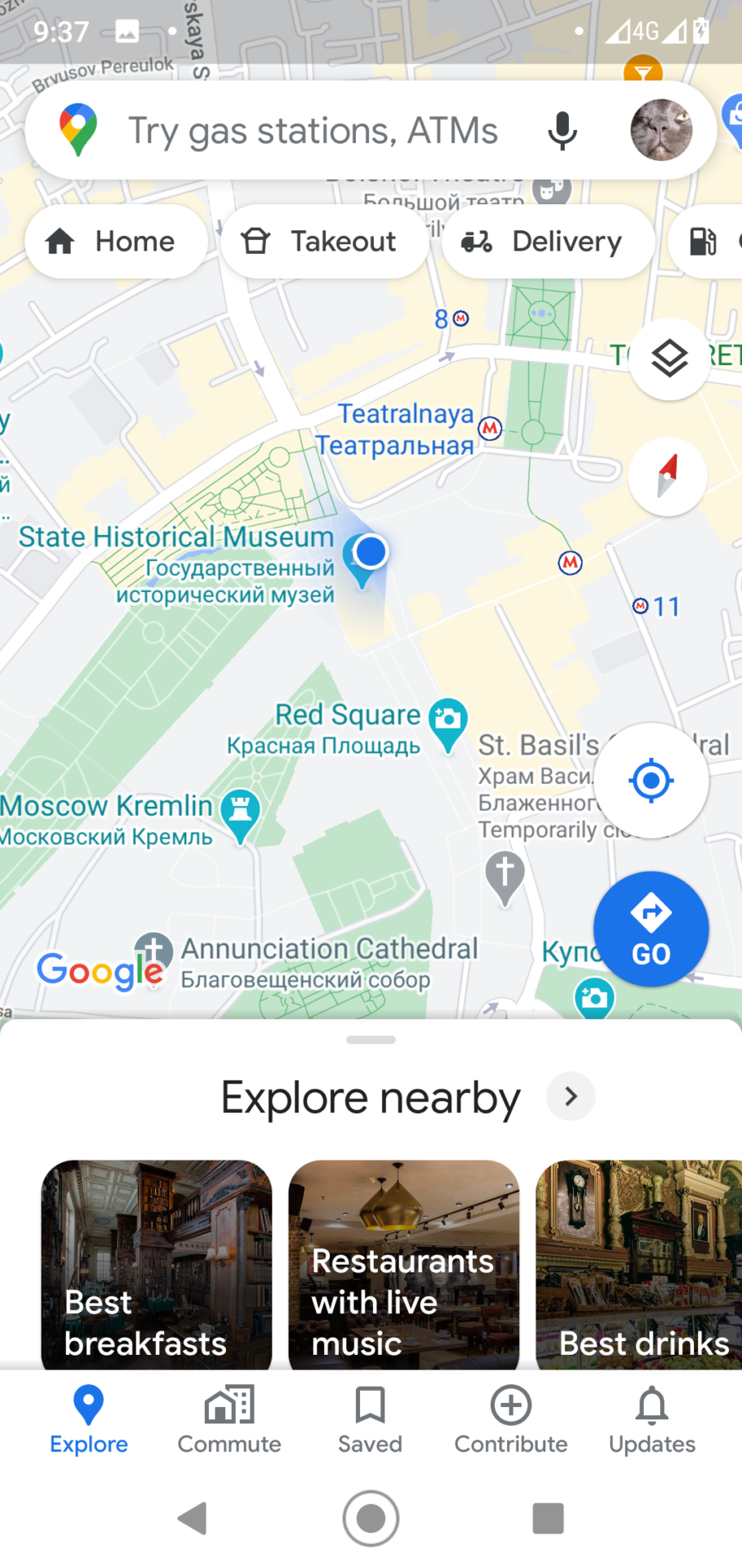This screenshot has width=742, height=1568.
Task: Open the search field for gas stations, ATMs
Action: coord(313,131)
